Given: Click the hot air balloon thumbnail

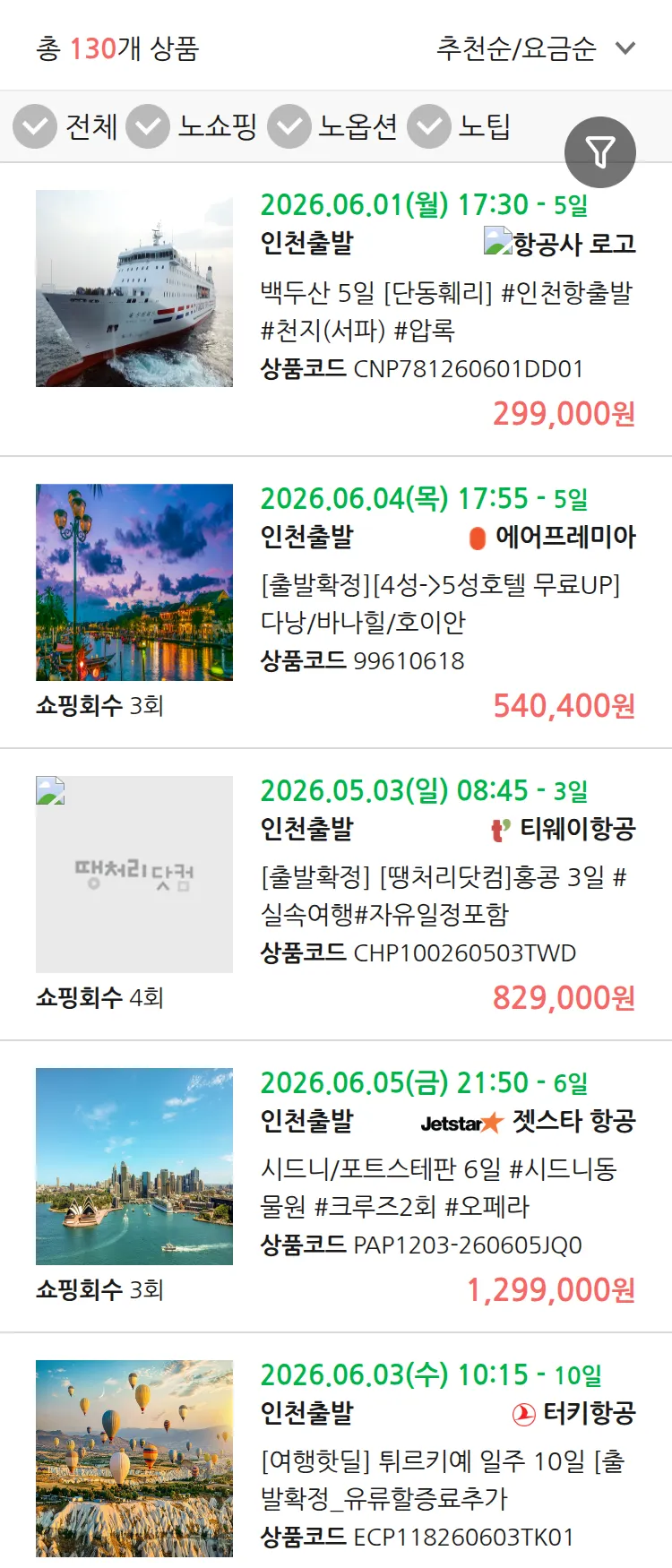Looking at the screenshot, I should click(133, 1459).
